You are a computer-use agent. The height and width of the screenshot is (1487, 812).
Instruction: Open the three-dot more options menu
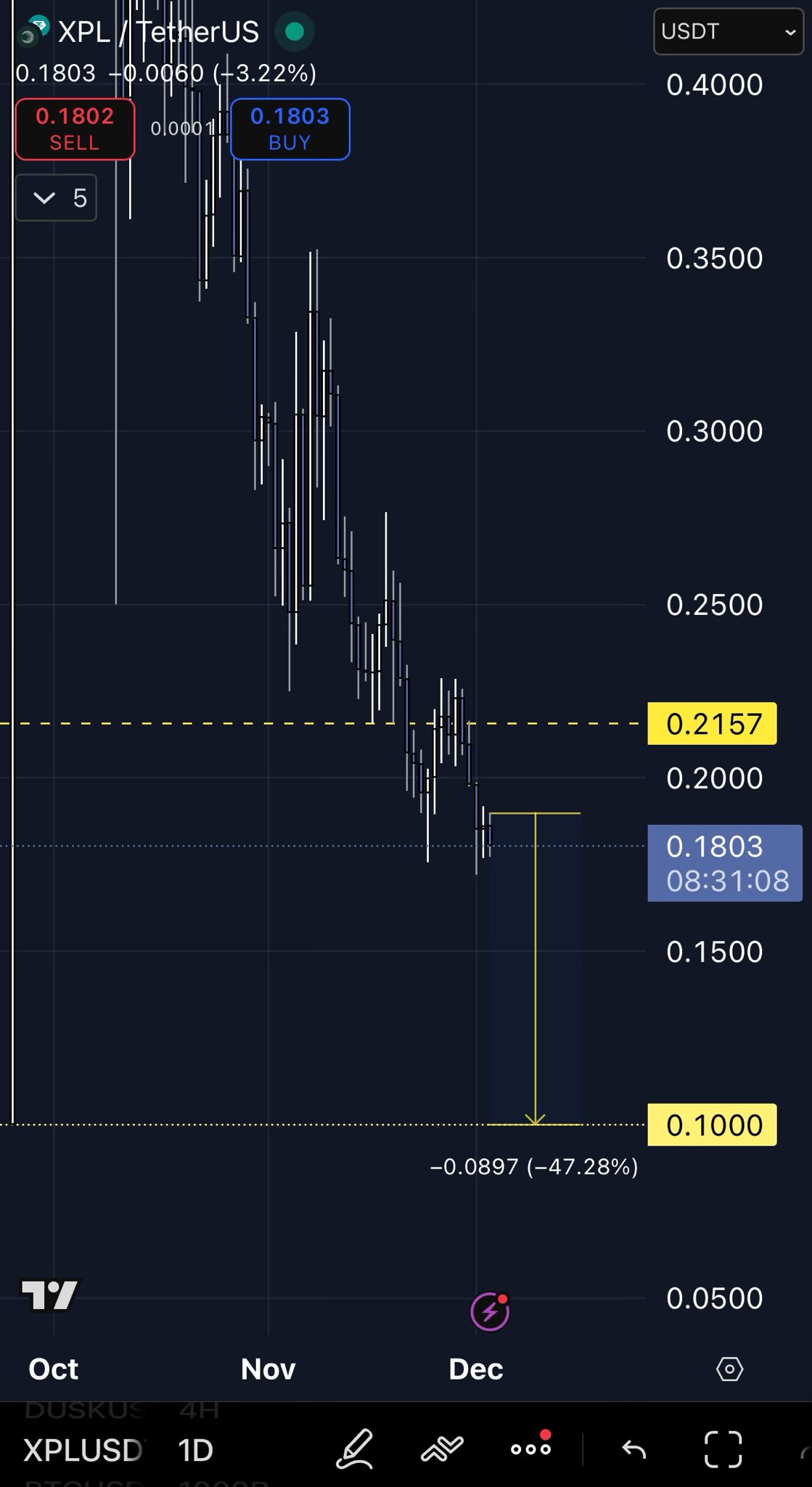[x=530, y=1449]
